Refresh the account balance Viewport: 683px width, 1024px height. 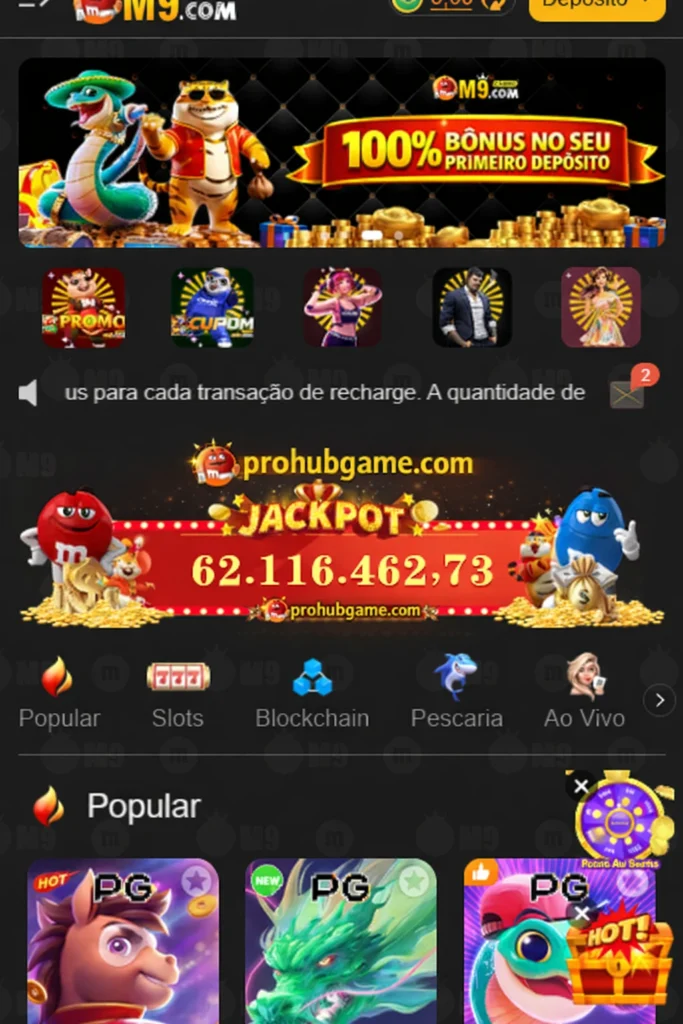tap(493, 5)
